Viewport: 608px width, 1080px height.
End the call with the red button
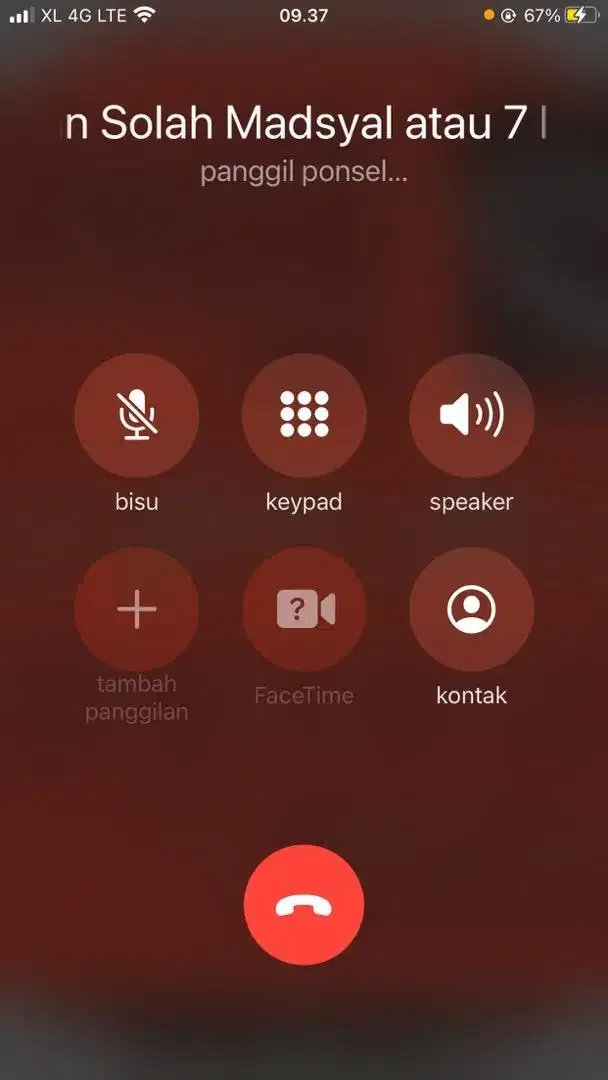[x=304, y=905]
